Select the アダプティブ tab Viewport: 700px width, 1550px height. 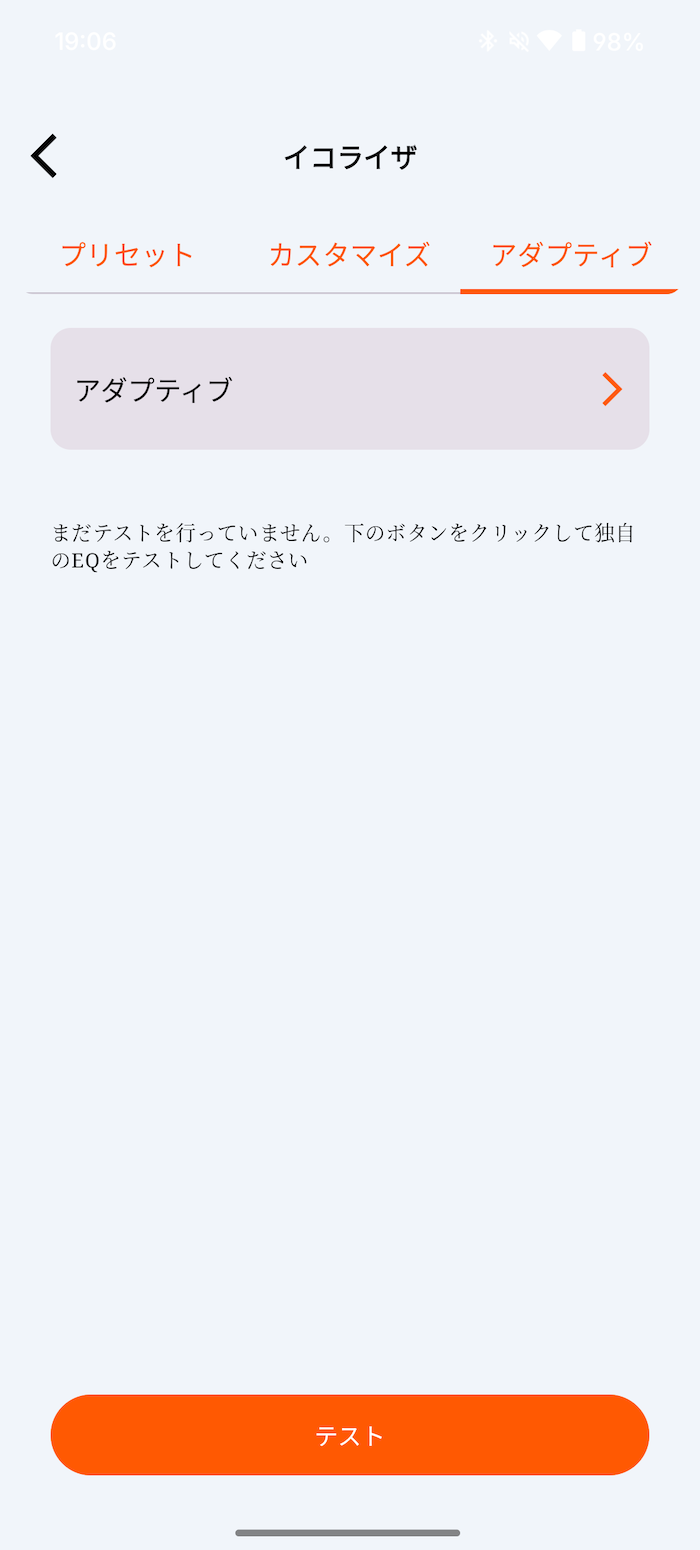[570, 255]
